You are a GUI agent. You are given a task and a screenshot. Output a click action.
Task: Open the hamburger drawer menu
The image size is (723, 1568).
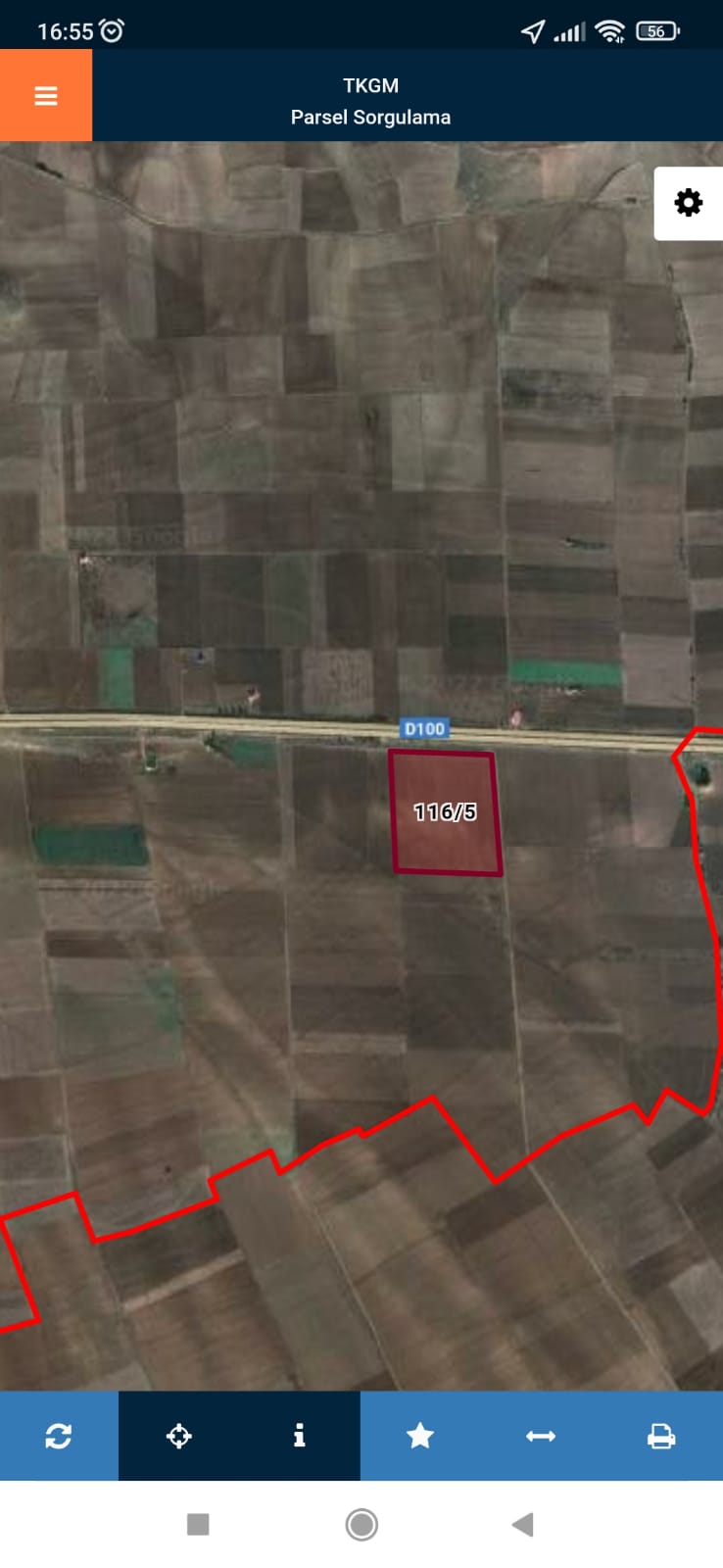point(46,95)
